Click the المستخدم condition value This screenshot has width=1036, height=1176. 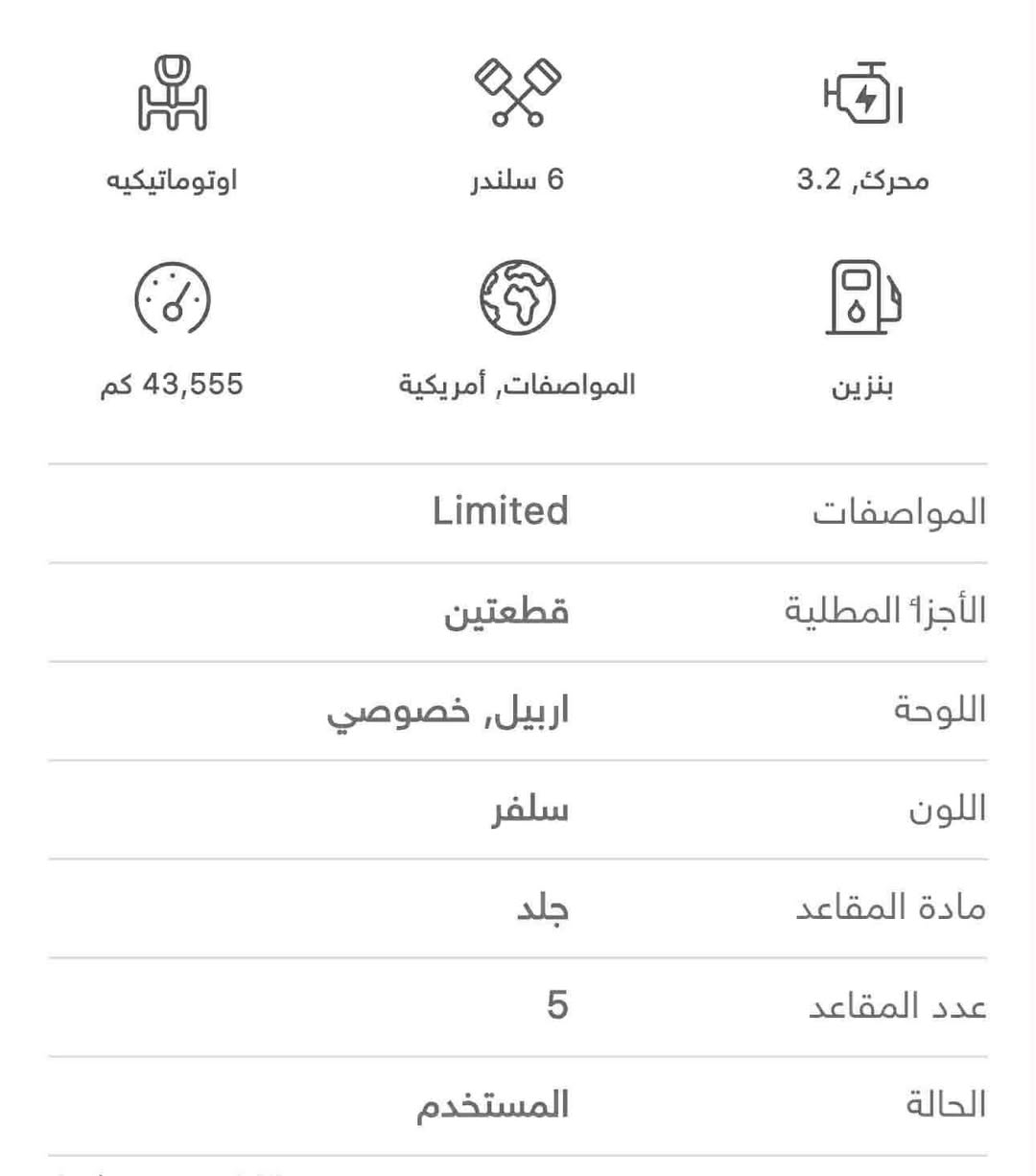pyautogui.click(x=489, y=1104)
